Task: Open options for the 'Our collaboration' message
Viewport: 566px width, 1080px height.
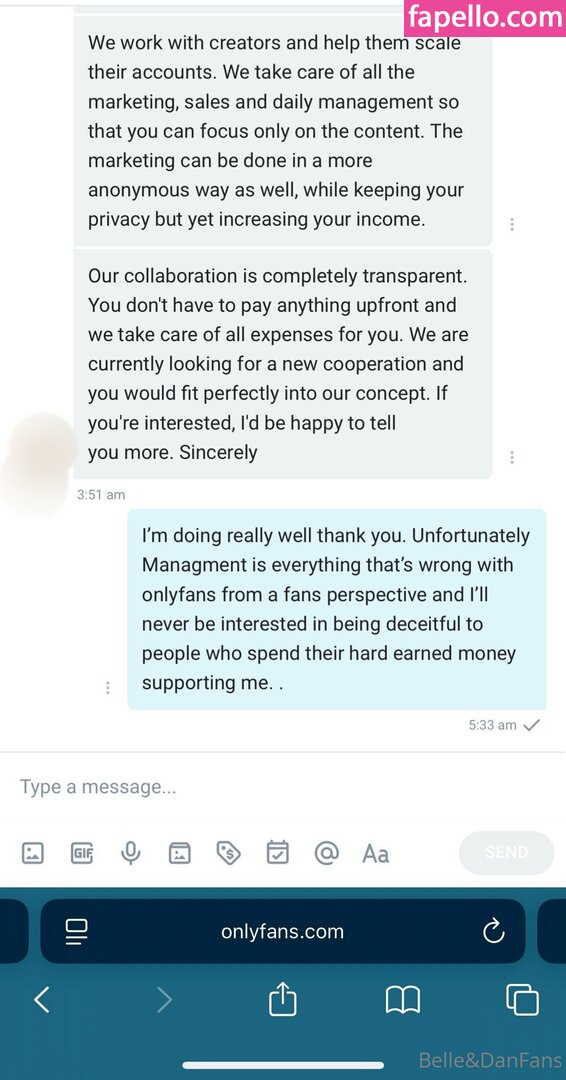Action: pos(512,457)
